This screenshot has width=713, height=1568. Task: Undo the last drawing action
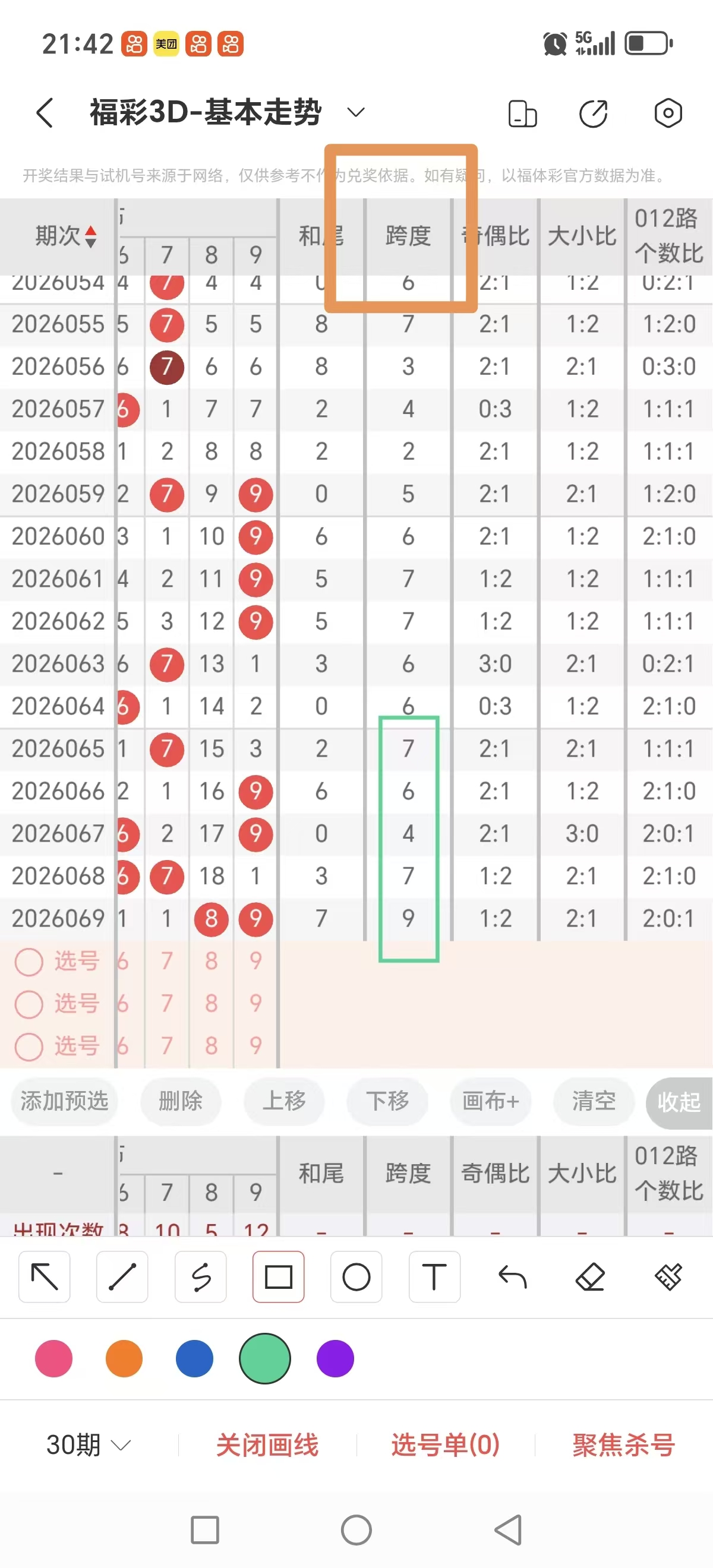point(513,1278)
